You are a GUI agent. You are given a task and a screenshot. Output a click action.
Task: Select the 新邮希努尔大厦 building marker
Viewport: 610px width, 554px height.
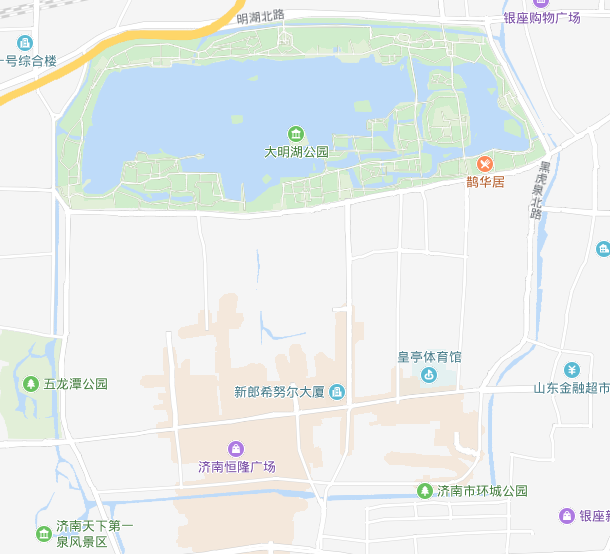tap(337, 391)
